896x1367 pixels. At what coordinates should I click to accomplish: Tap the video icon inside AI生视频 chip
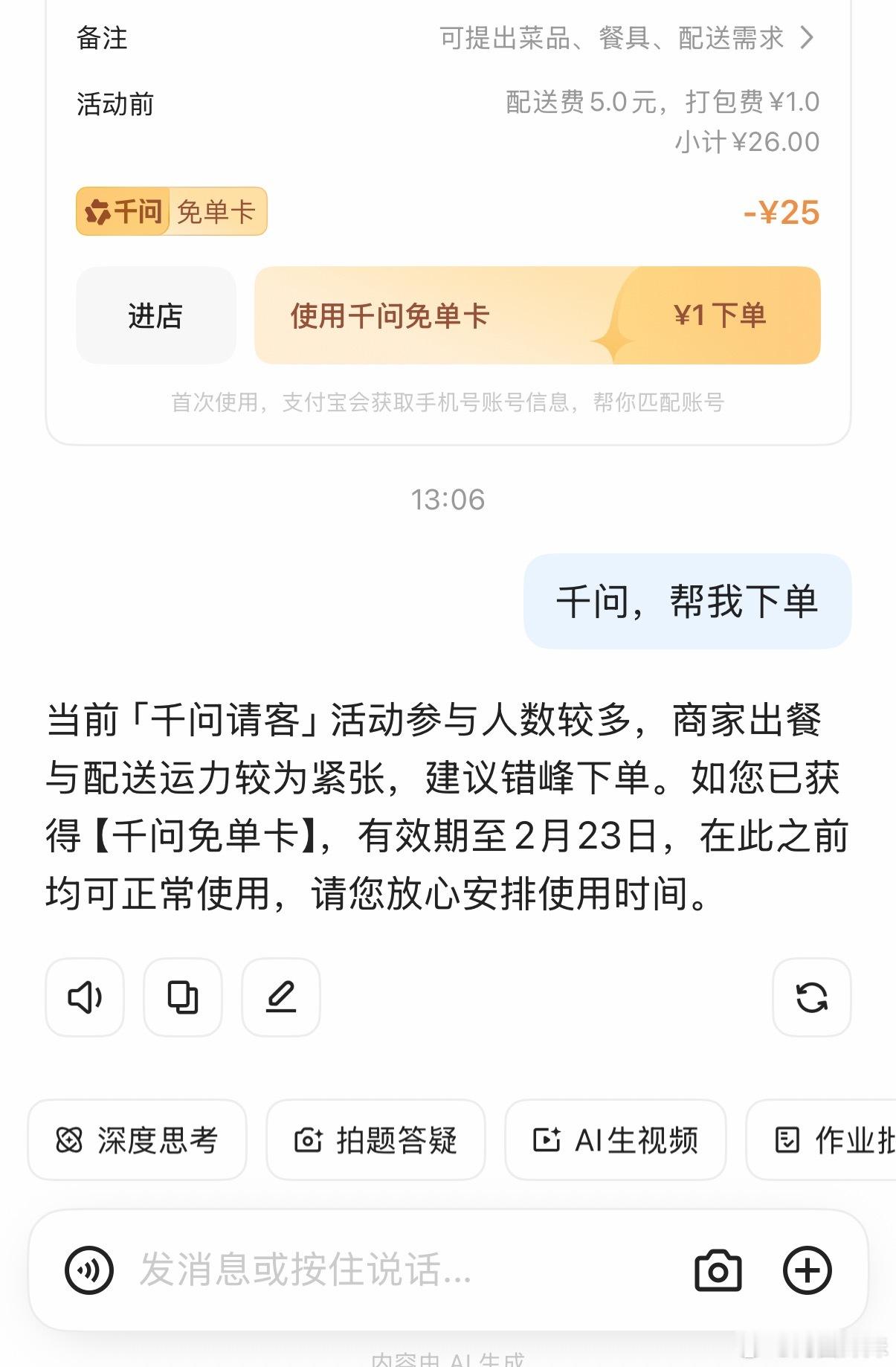(x=548, y=1139)
